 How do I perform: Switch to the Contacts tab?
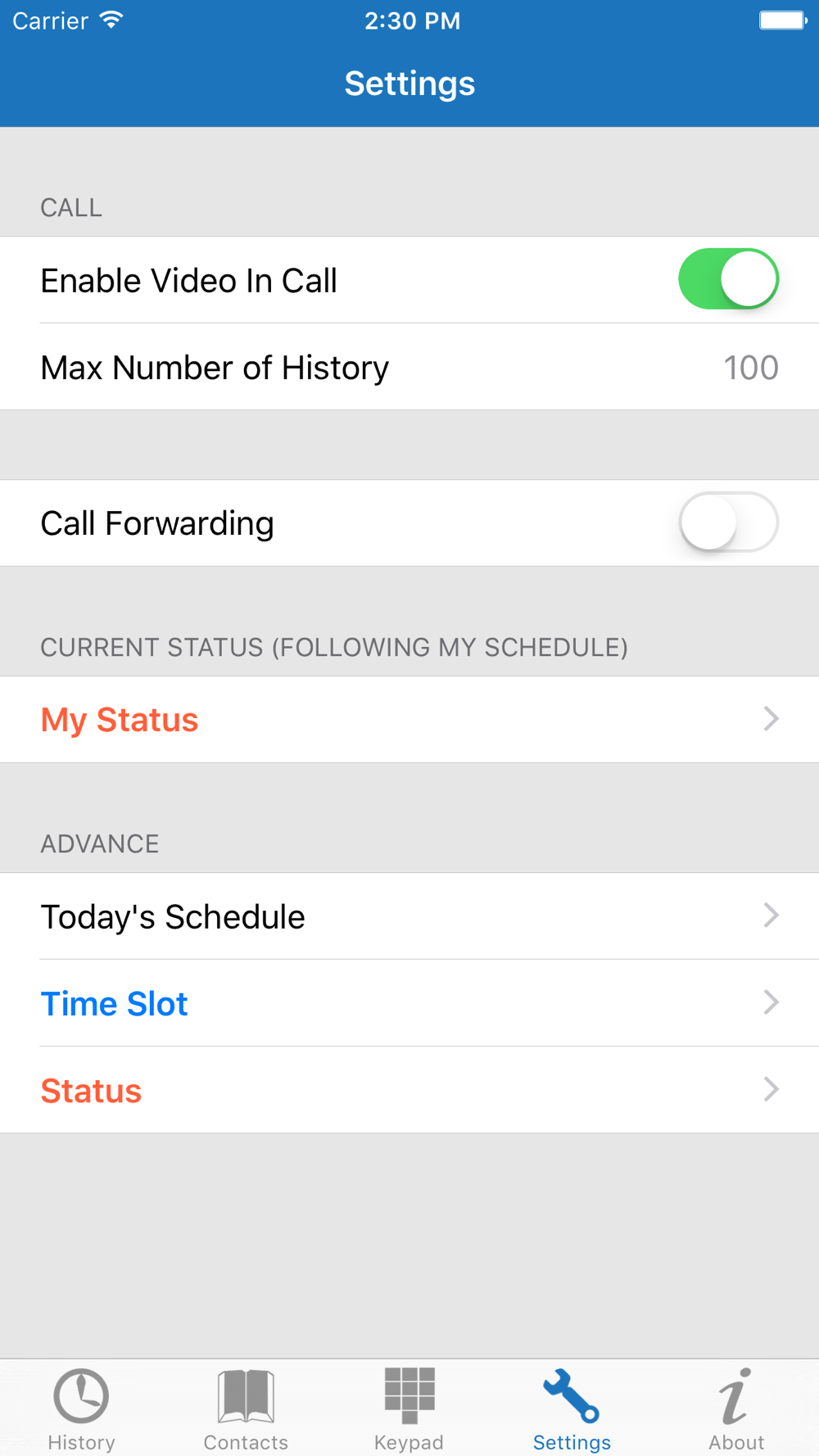tap(246, 1409)
